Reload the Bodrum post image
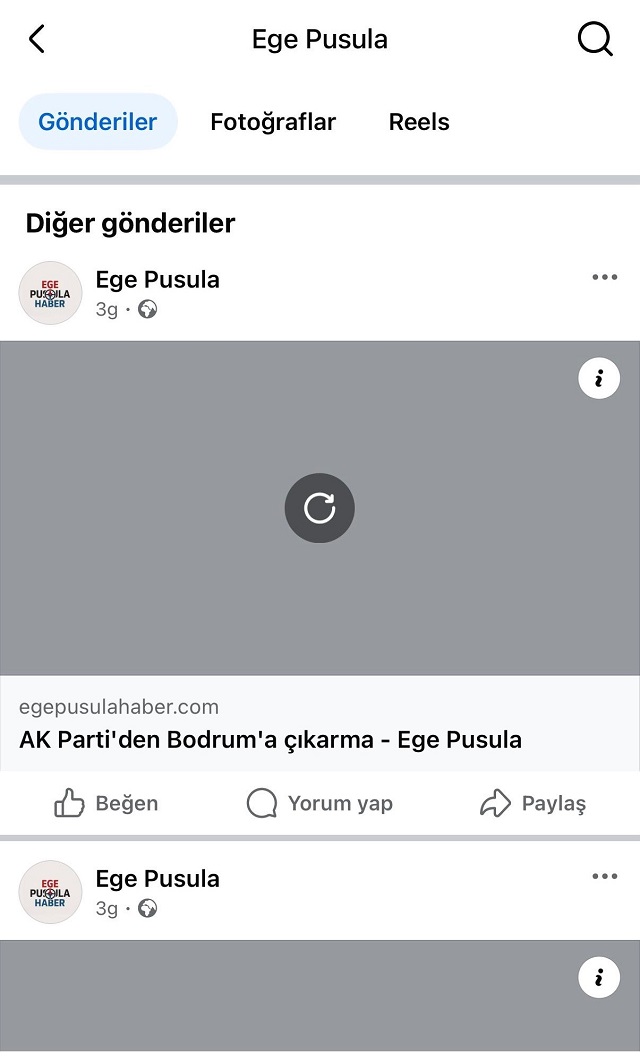This screenshot has height=1063, width=640. [x=320, y=508]
